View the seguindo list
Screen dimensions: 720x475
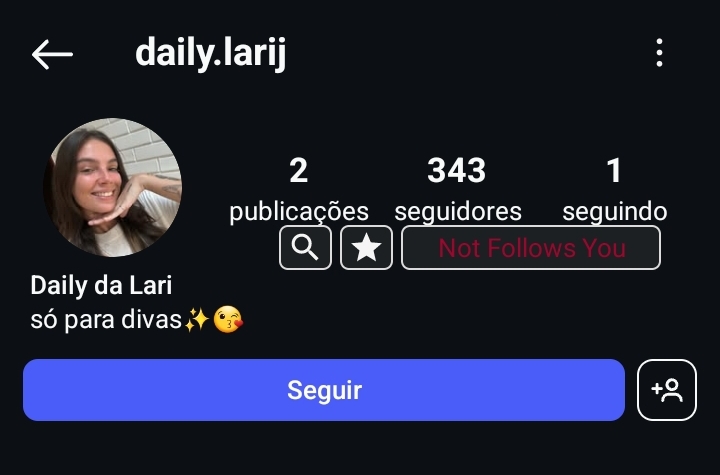click(x=614, y=188)
